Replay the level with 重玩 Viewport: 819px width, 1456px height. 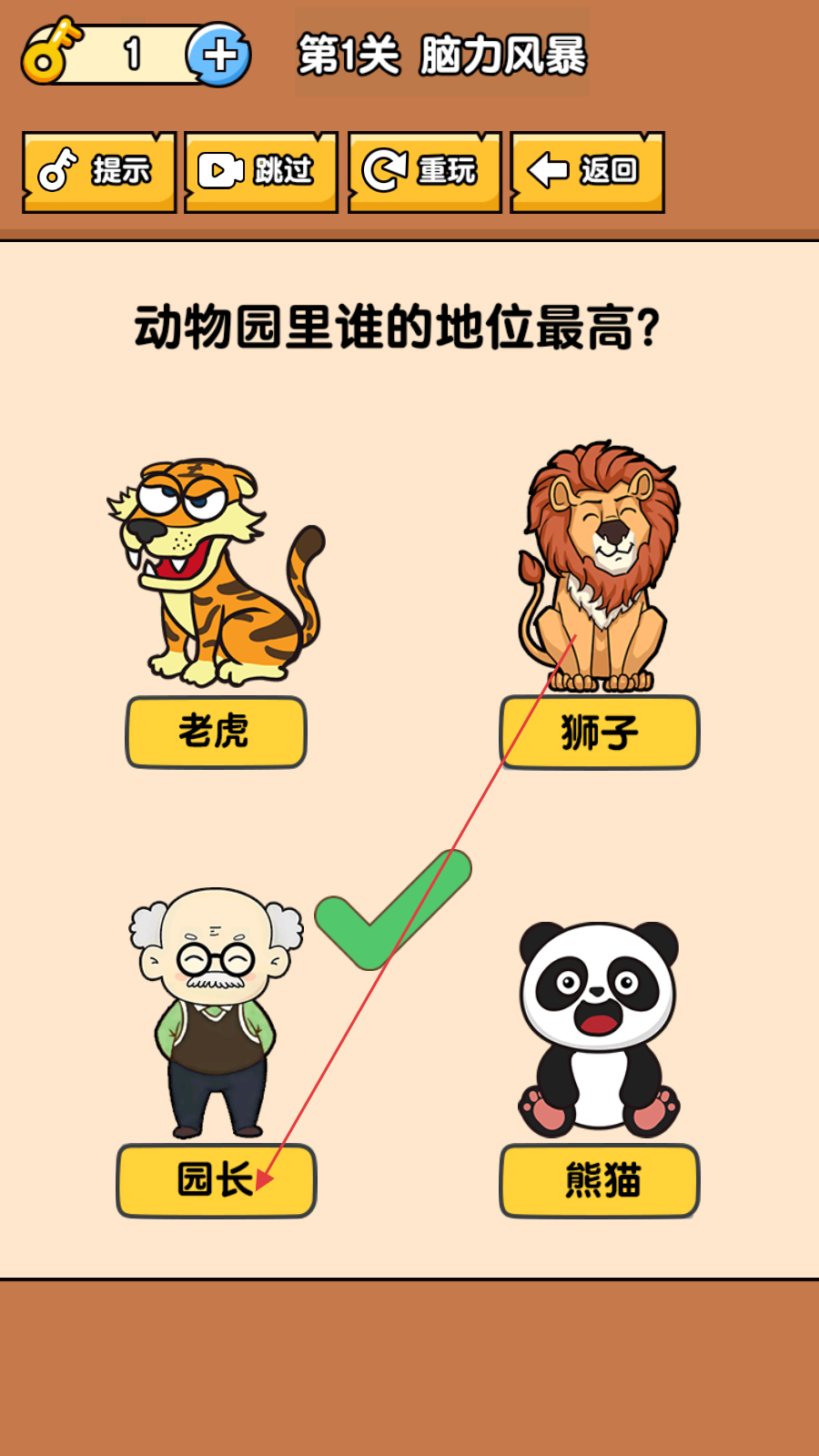click(x=424, y=172)
